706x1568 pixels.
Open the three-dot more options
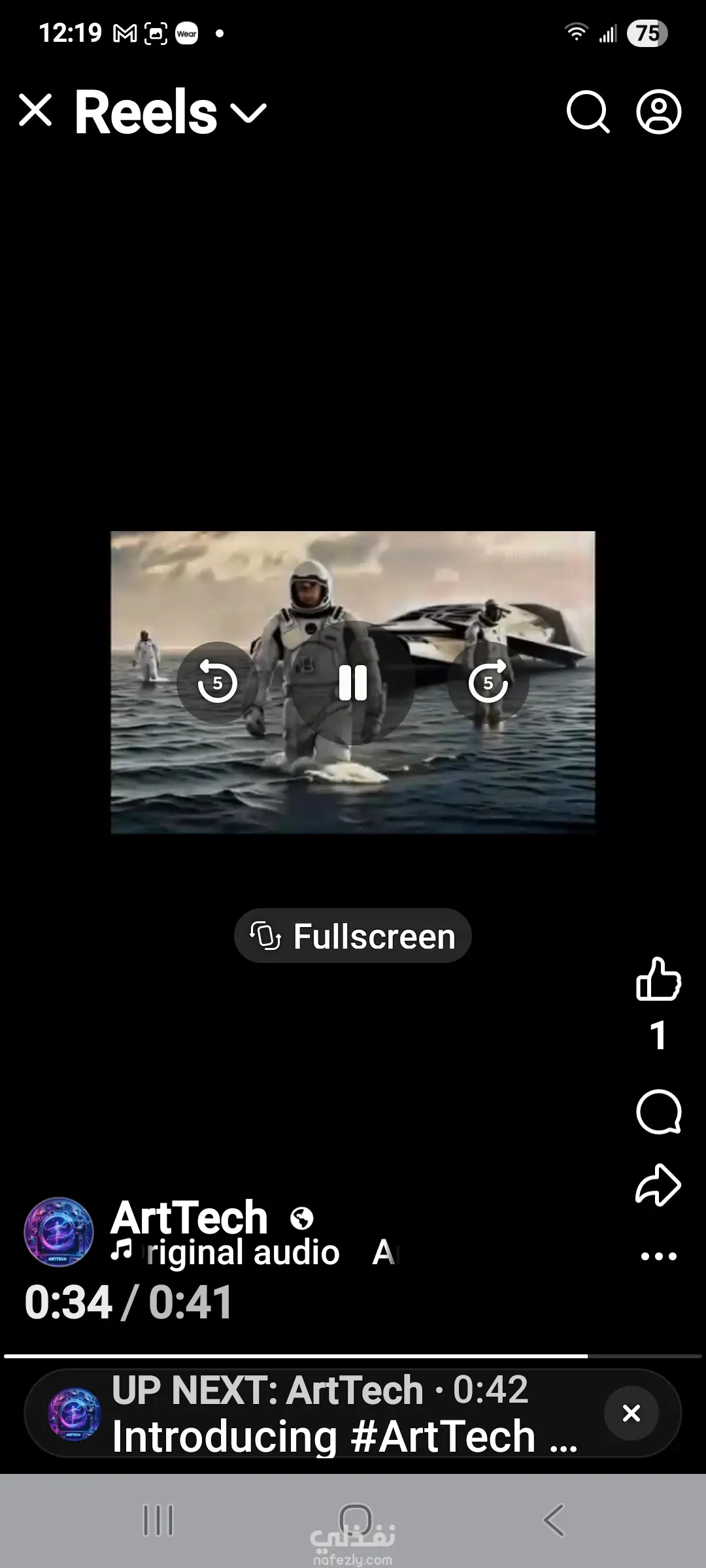(x=658, y=1256)
